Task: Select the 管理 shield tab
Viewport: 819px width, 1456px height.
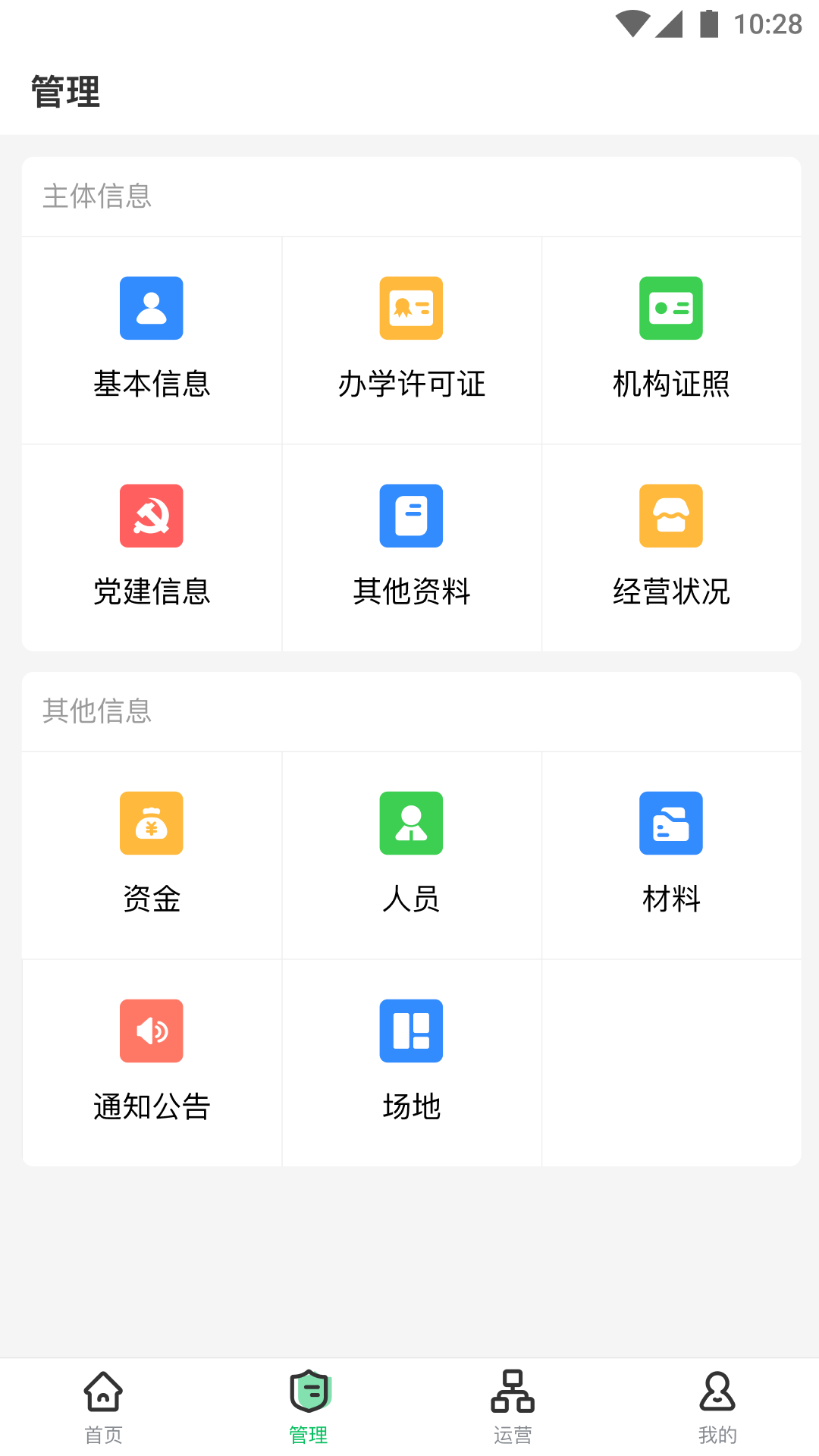Action: coord(309,1407)
